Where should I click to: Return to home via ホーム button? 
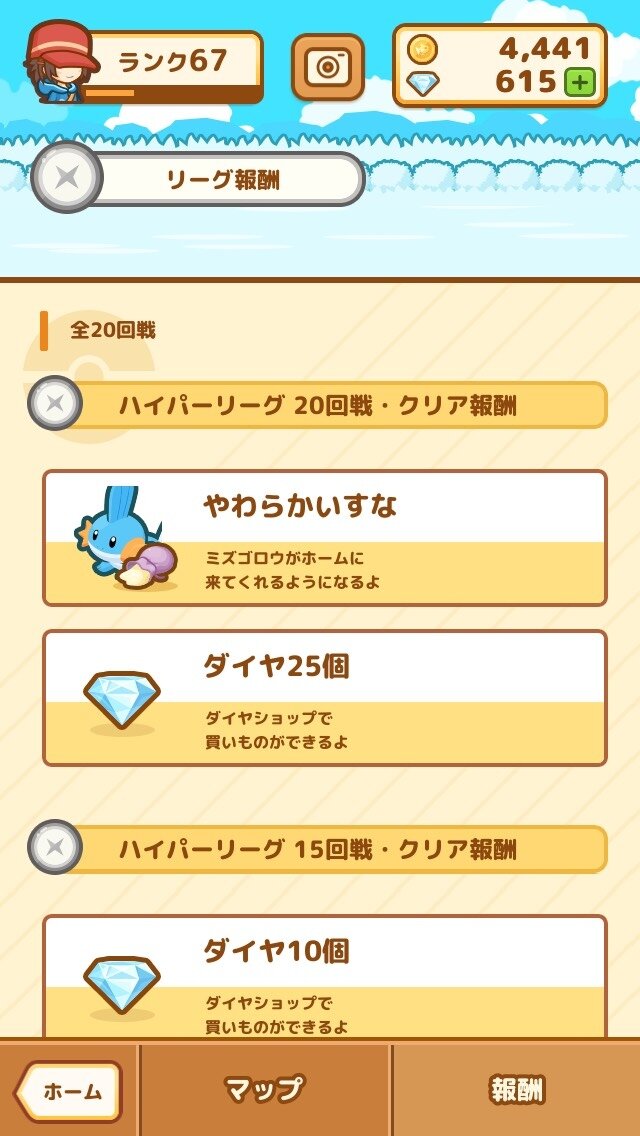(69, 1091)
